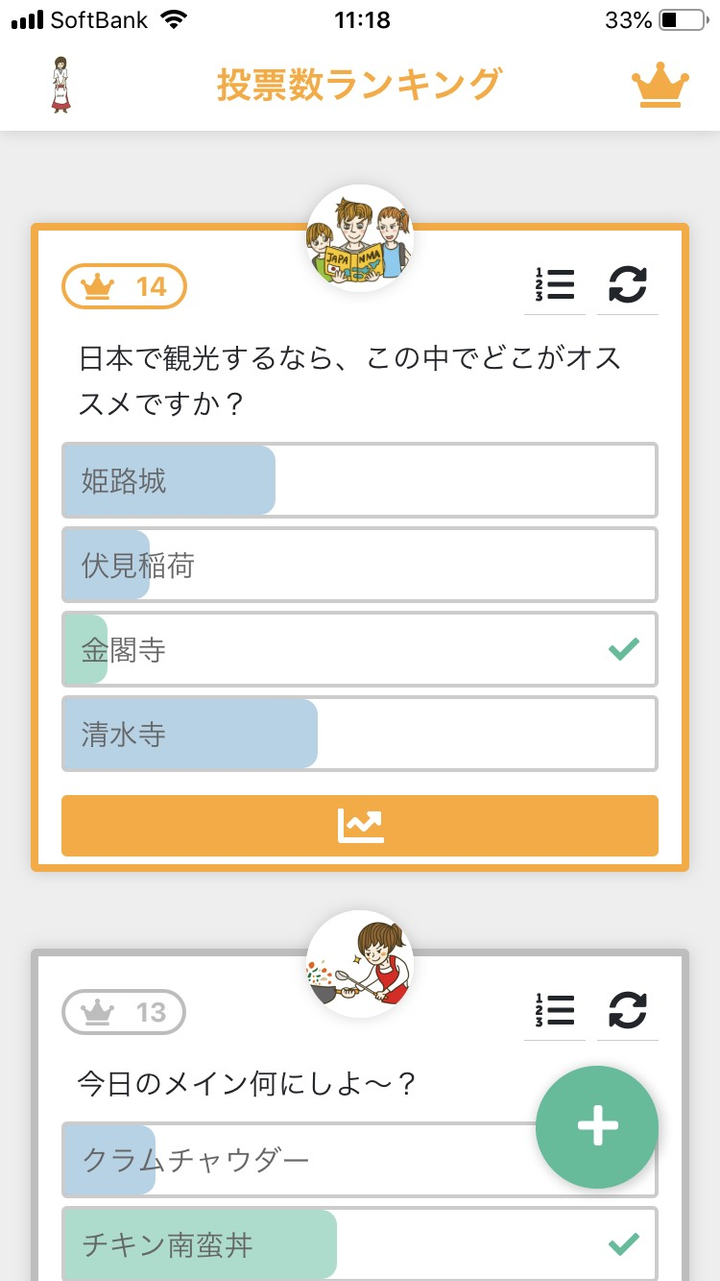
Task: Open the family avatar above the sightseeing poll
Action: point(360,238)
